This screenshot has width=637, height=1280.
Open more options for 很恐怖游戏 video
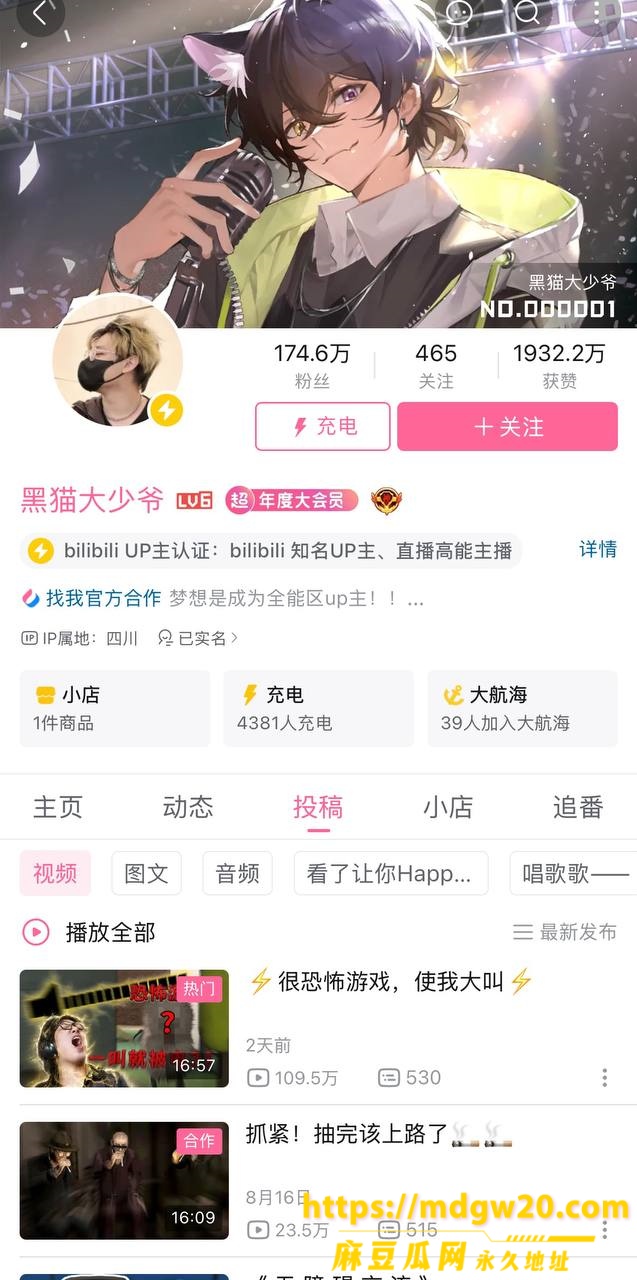(x=605, y=1078)
